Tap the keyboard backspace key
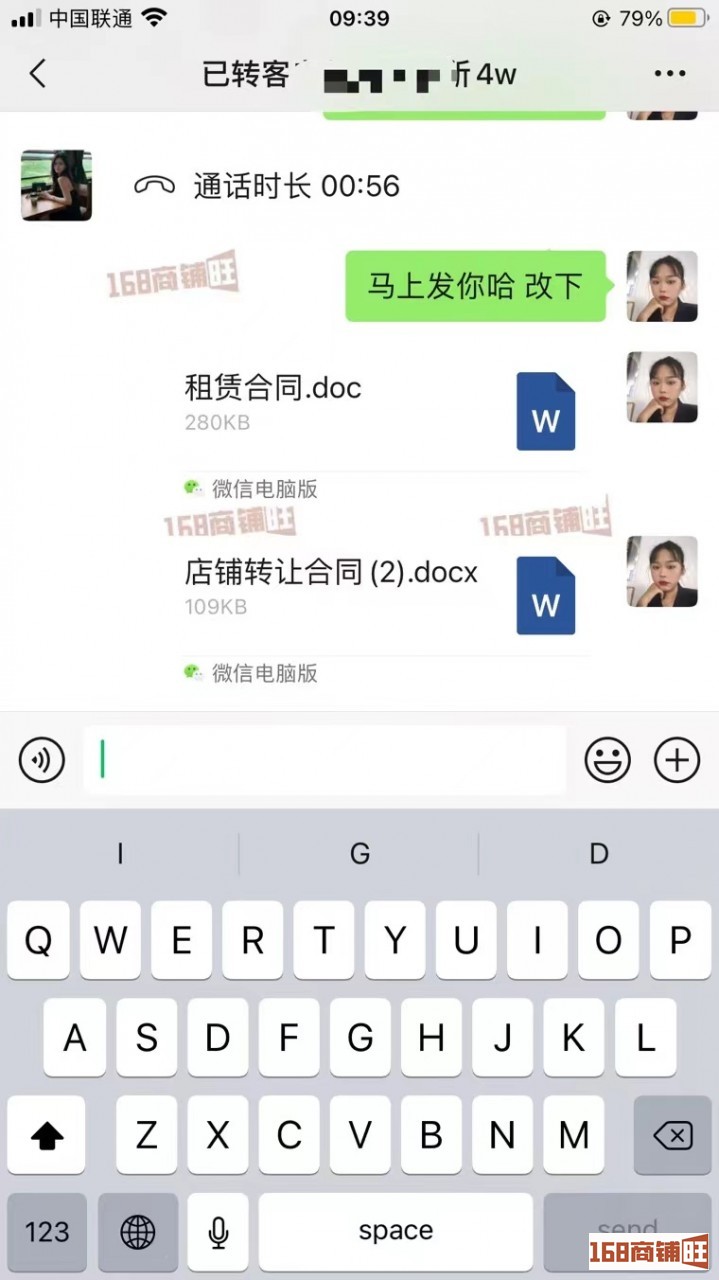Viewport: 719px width, 1280px height. coord(672,1135)
